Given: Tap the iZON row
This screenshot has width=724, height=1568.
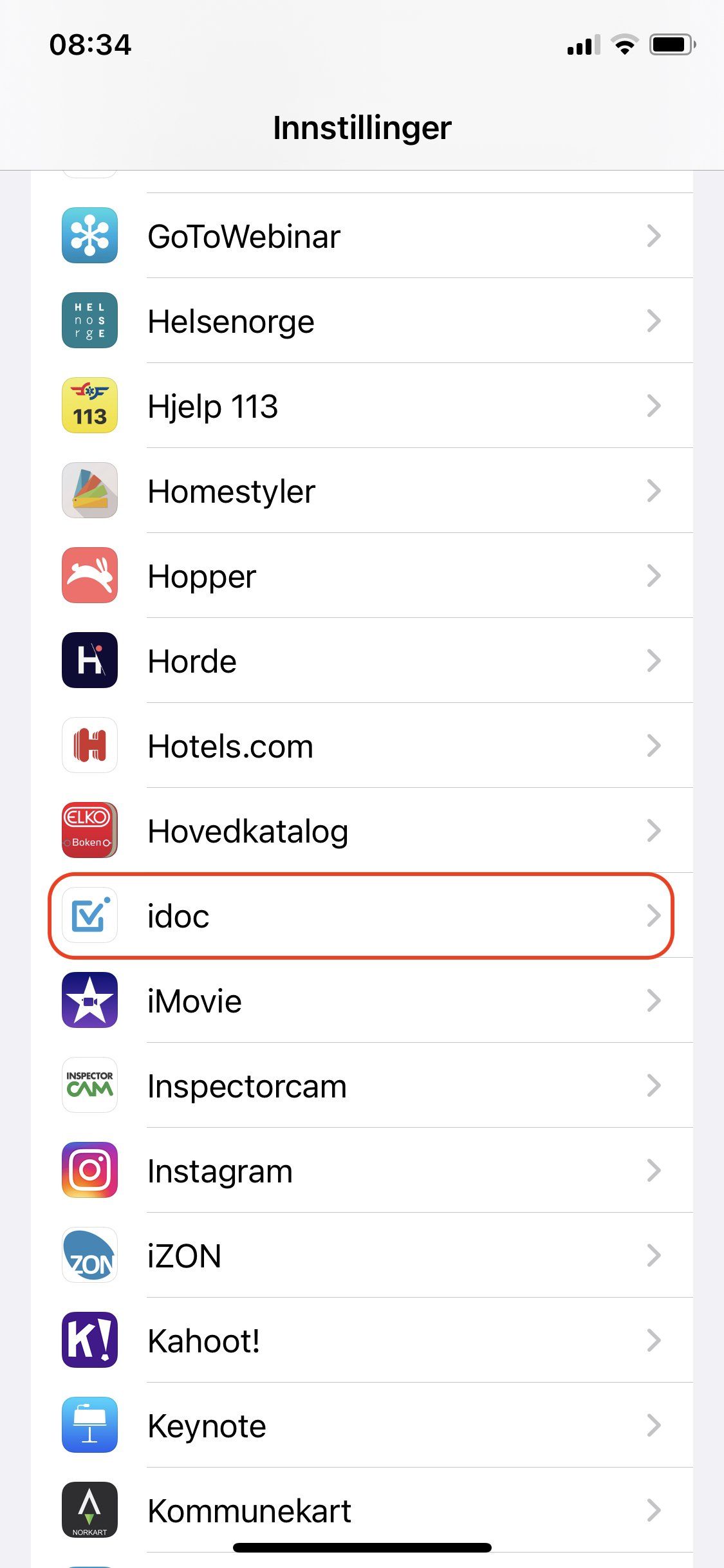Looking at the screenshot, I should point(362,1255).
